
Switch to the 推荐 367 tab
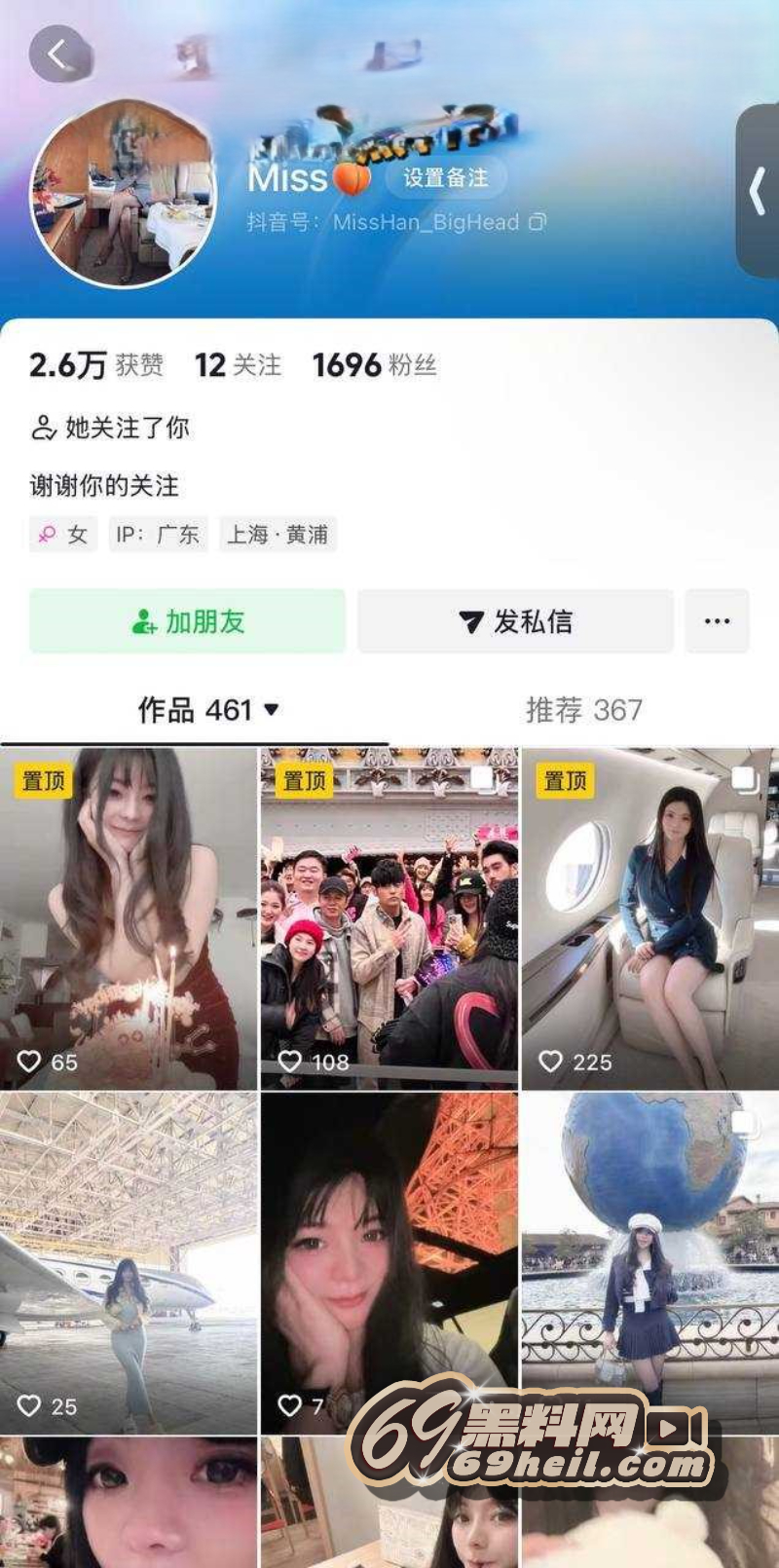point(583,710)
